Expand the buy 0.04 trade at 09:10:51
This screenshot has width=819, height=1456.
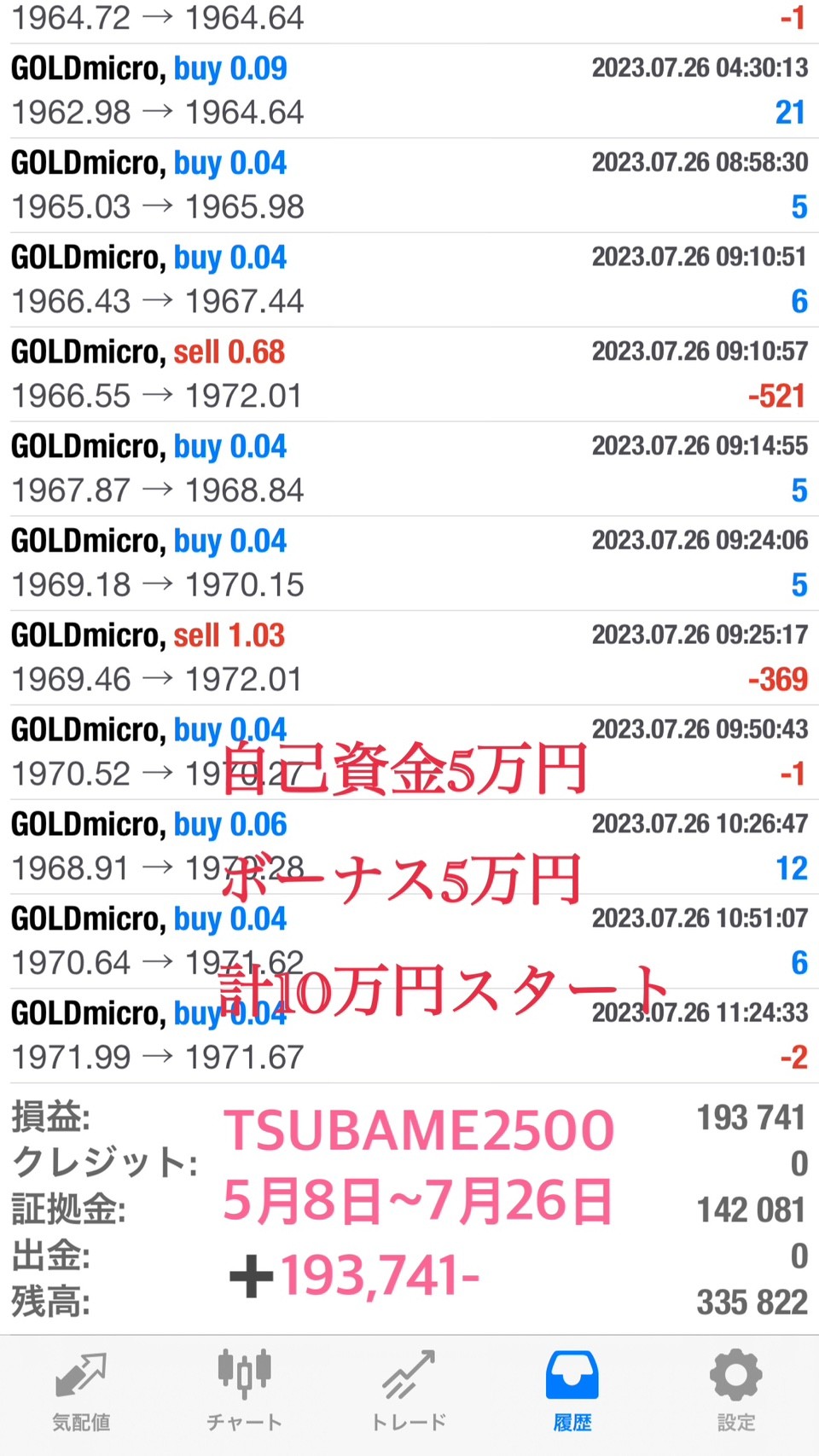click(x=409, y=280)
